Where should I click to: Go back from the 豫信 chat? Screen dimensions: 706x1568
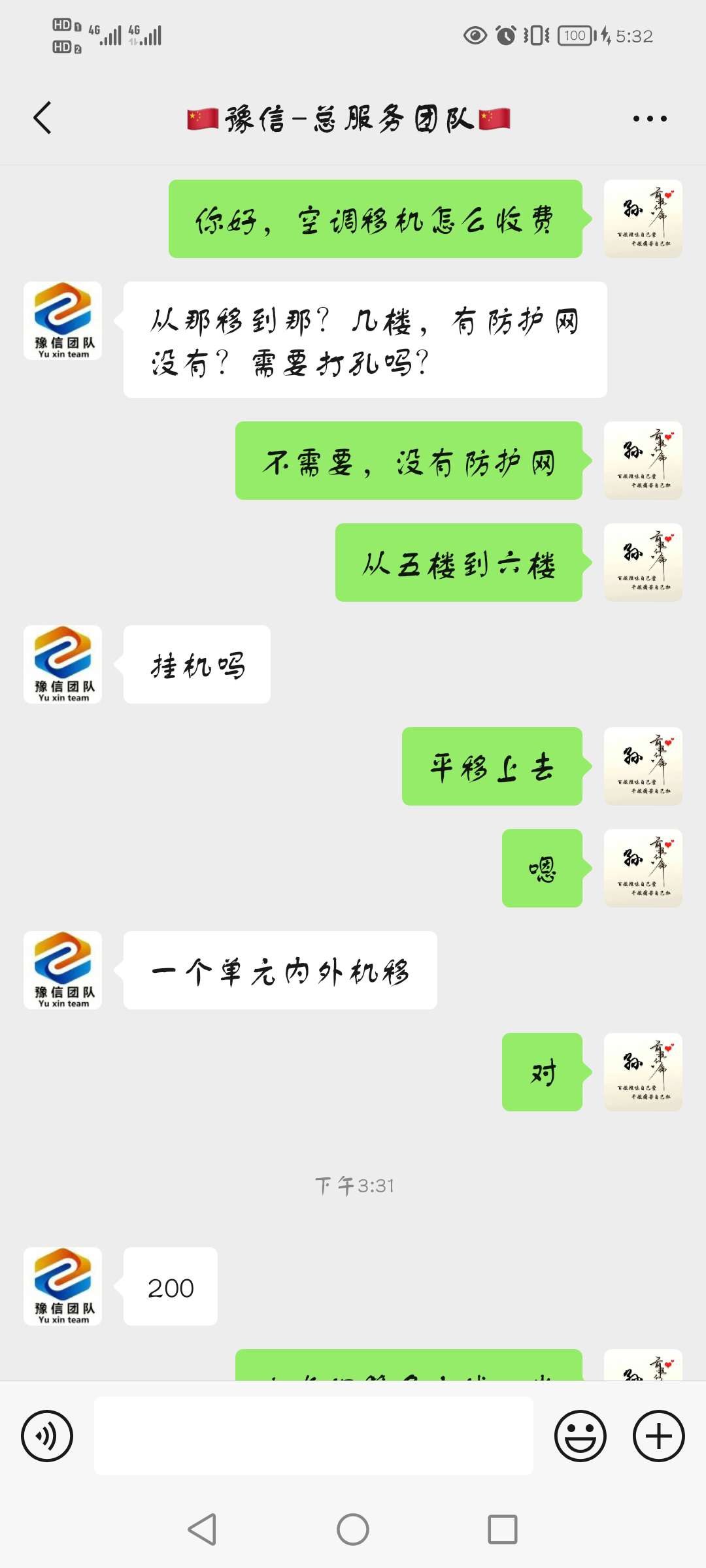[x=42, y=118]
